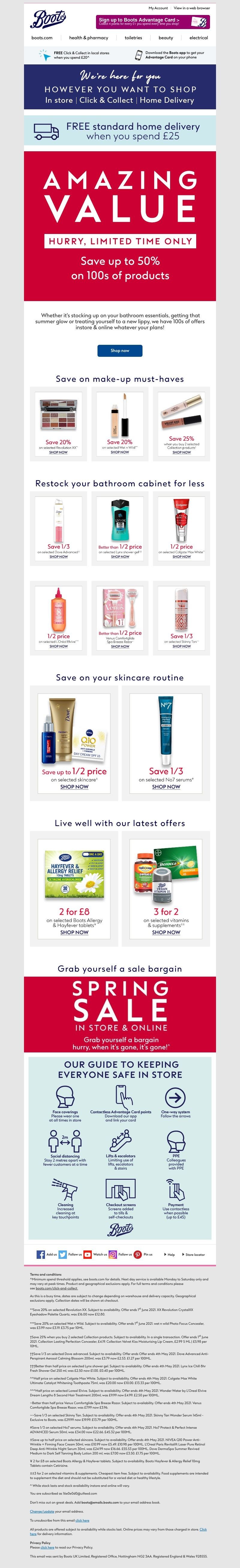Shop 1/2 price Colgate Max White
This screenshot has height=1568, width=240.
coord(181,556)
